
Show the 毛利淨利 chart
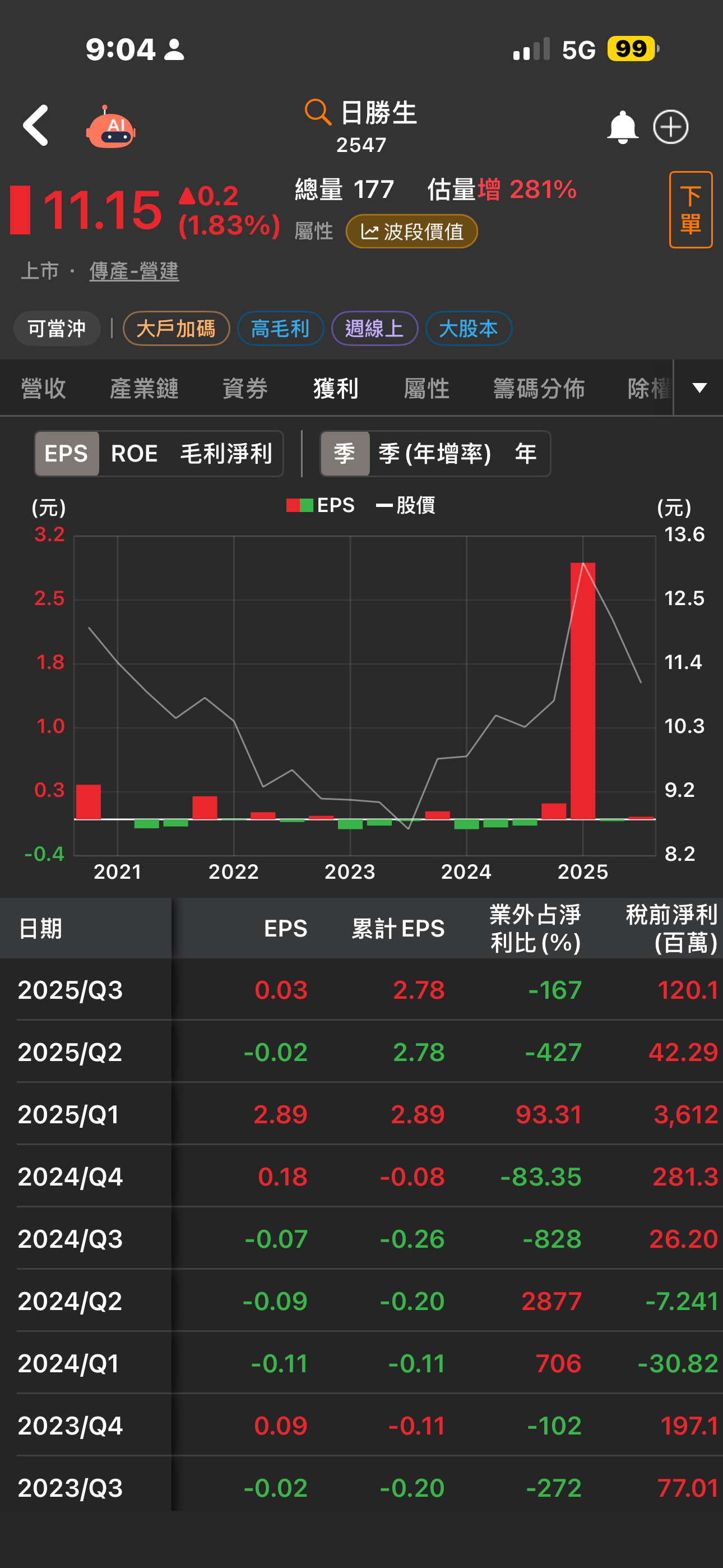(226, 454)
